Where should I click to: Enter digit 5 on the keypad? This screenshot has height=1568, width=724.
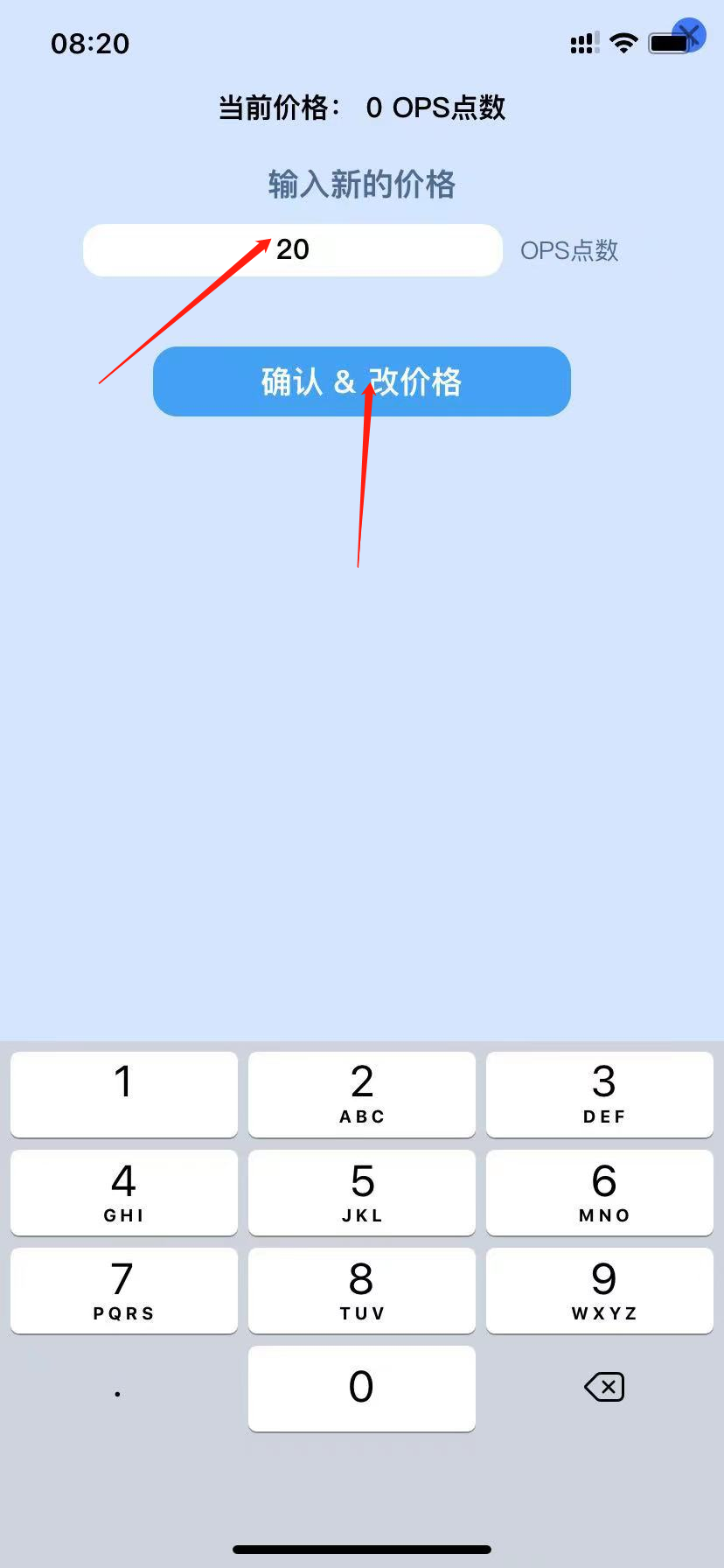361,1192
